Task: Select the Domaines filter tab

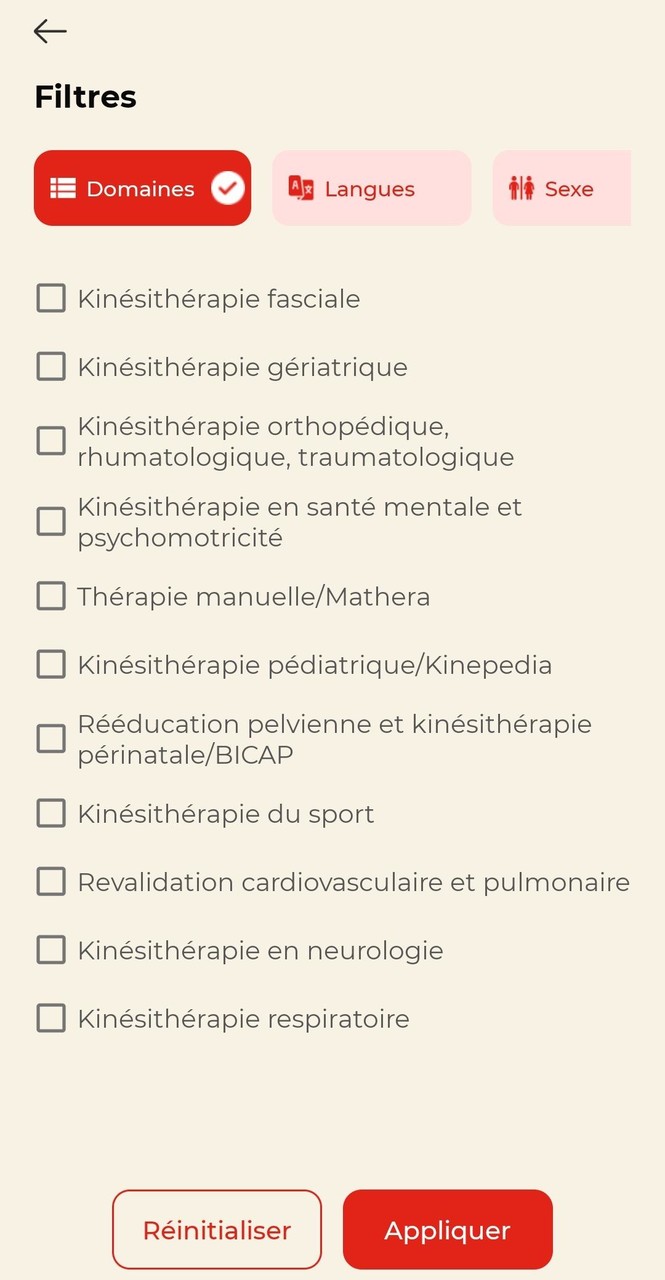Action: (x=142, y=188)
